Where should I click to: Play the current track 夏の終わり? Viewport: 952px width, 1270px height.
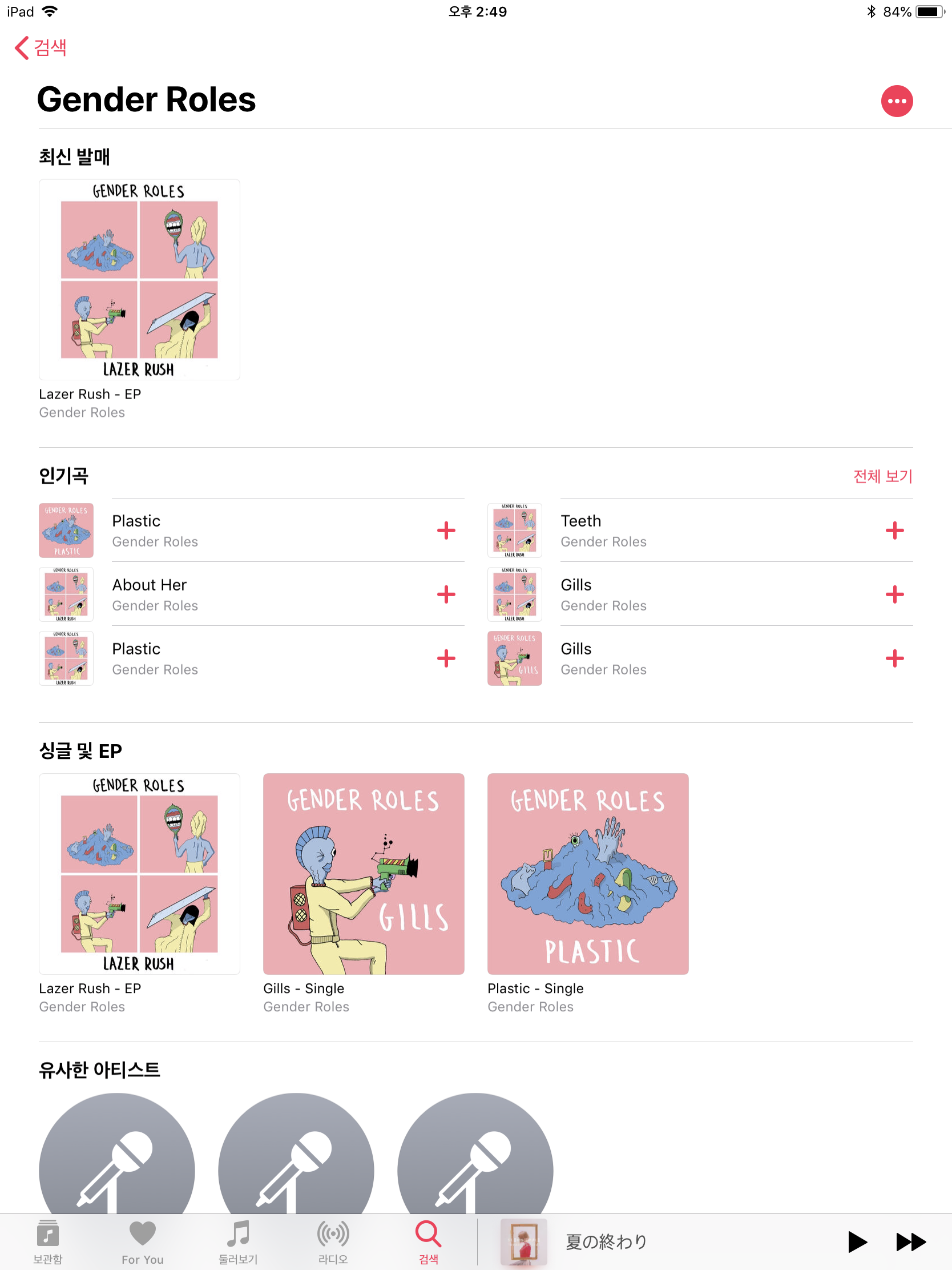(x=857, y=1241)
